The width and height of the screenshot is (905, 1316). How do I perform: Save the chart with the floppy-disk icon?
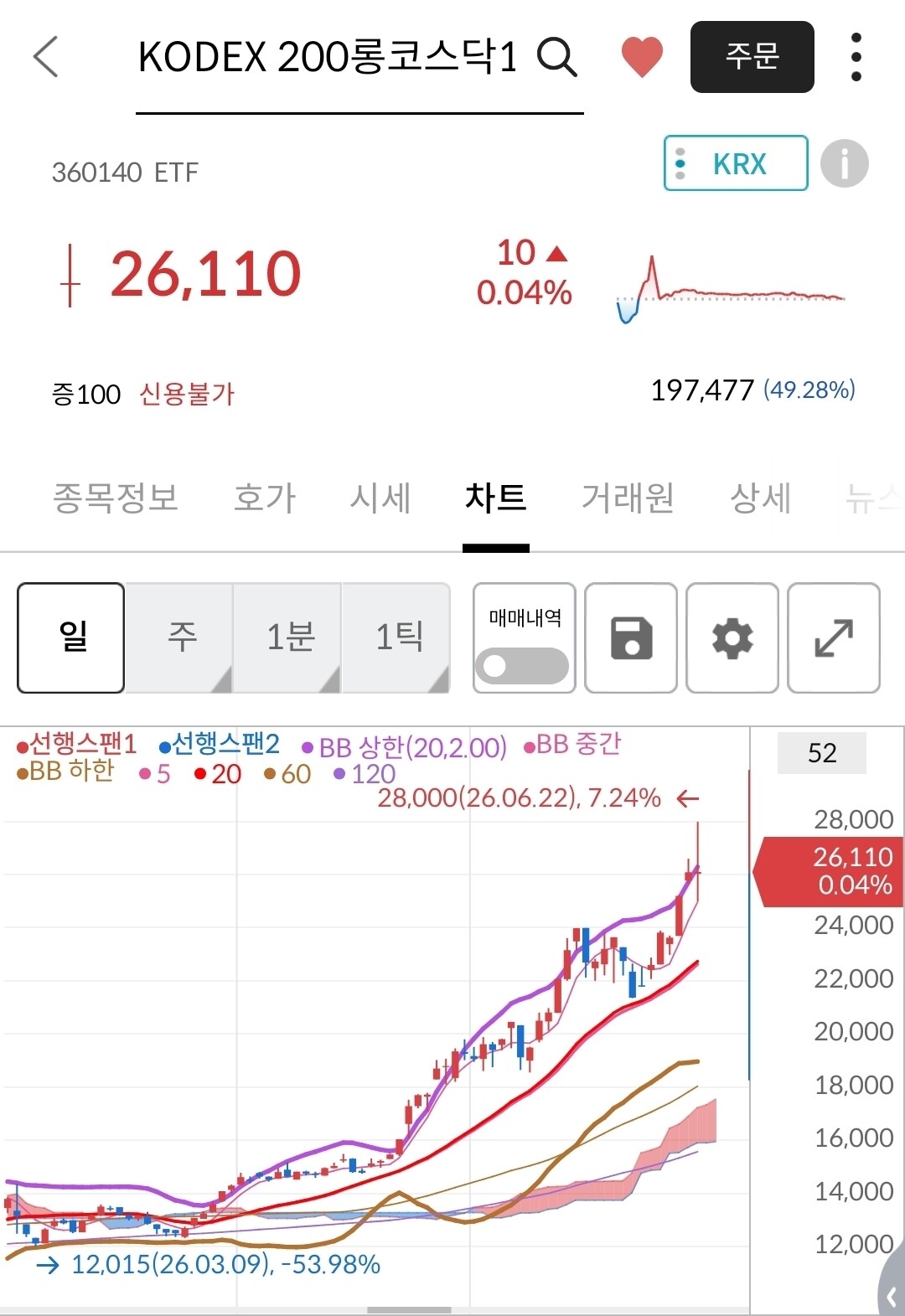point(631,637)
